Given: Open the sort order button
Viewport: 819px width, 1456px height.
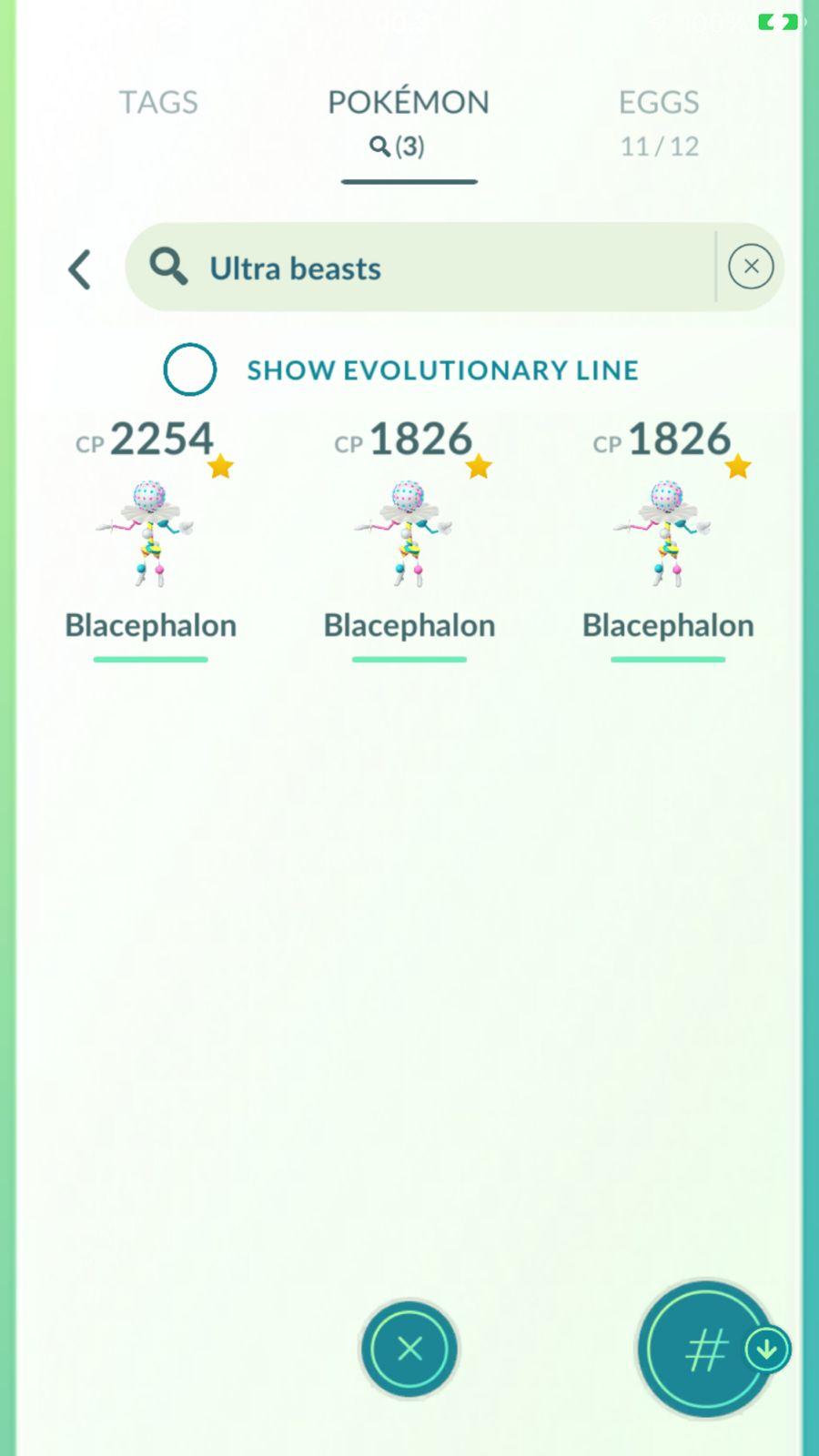Looking at the screenshot, I should (x=706, y=1349).
